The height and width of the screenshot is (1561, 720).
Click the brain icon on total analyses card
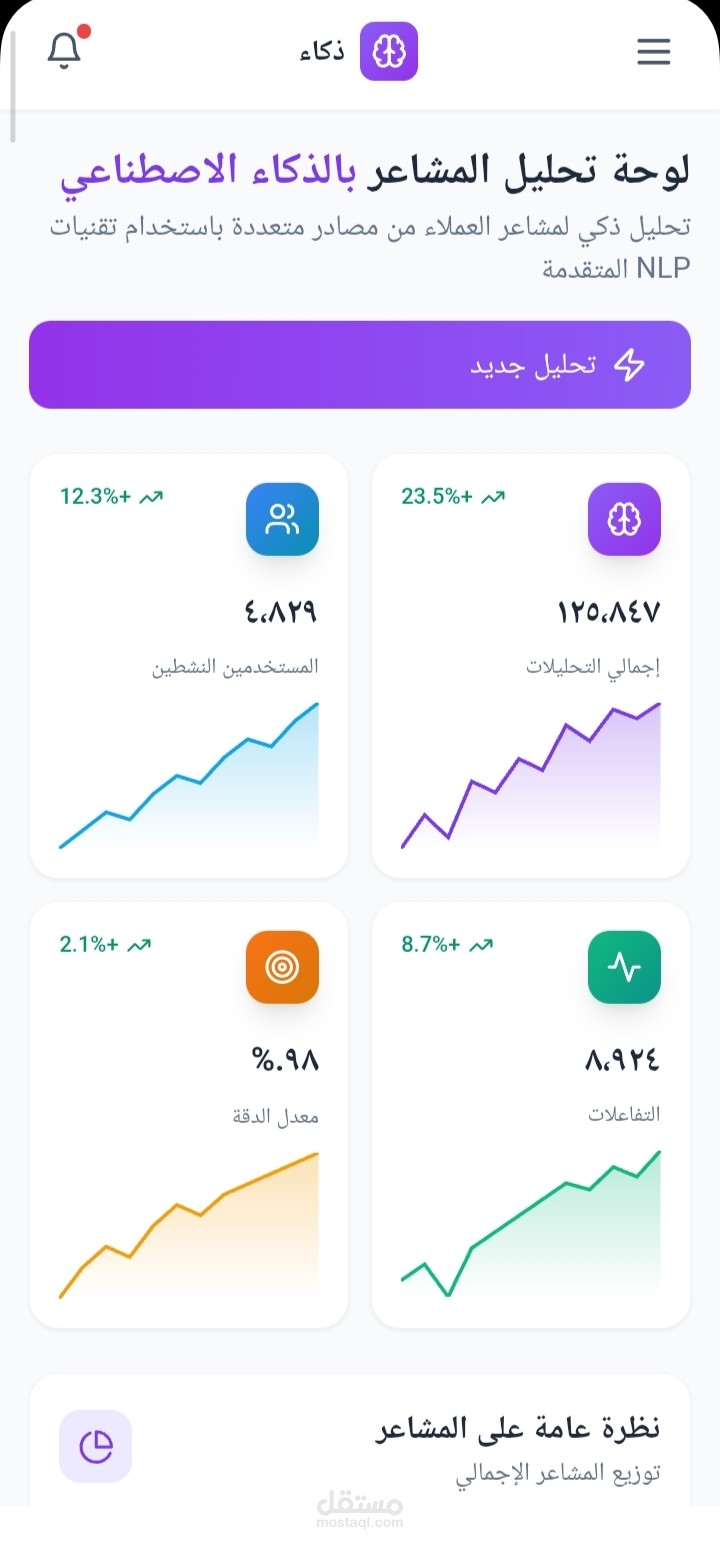coord(624,519)
